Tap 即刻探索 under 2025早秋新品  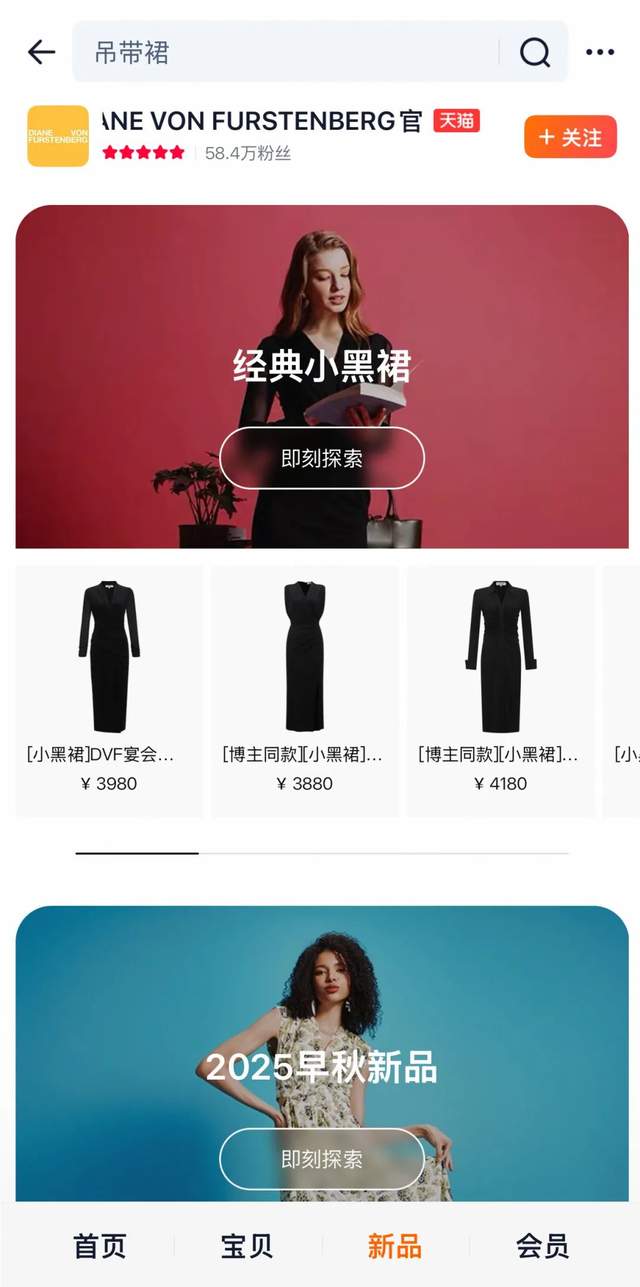tap(322, 1159)
